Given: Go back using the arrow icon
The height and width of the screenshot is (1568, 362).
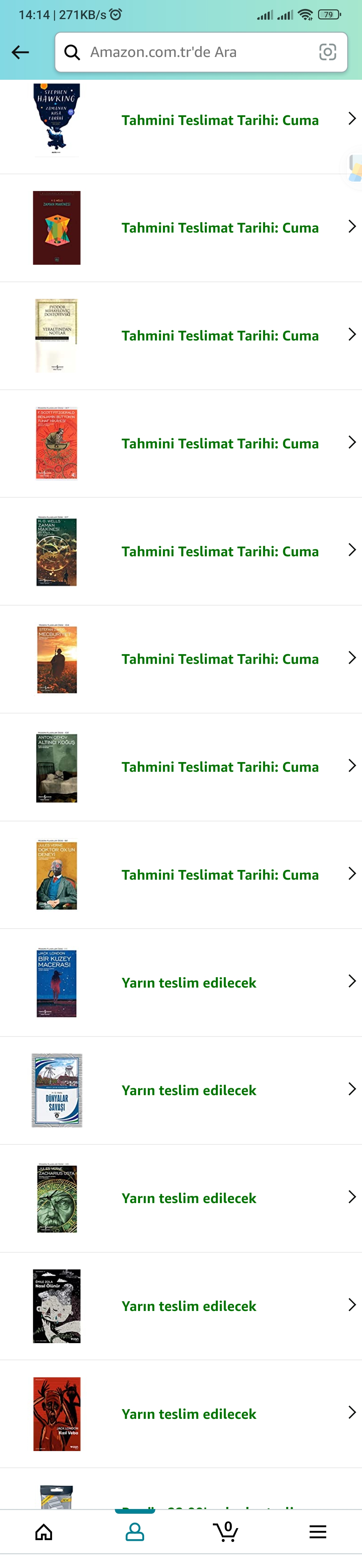Looking at the screenshot, I should pos(20,52).
